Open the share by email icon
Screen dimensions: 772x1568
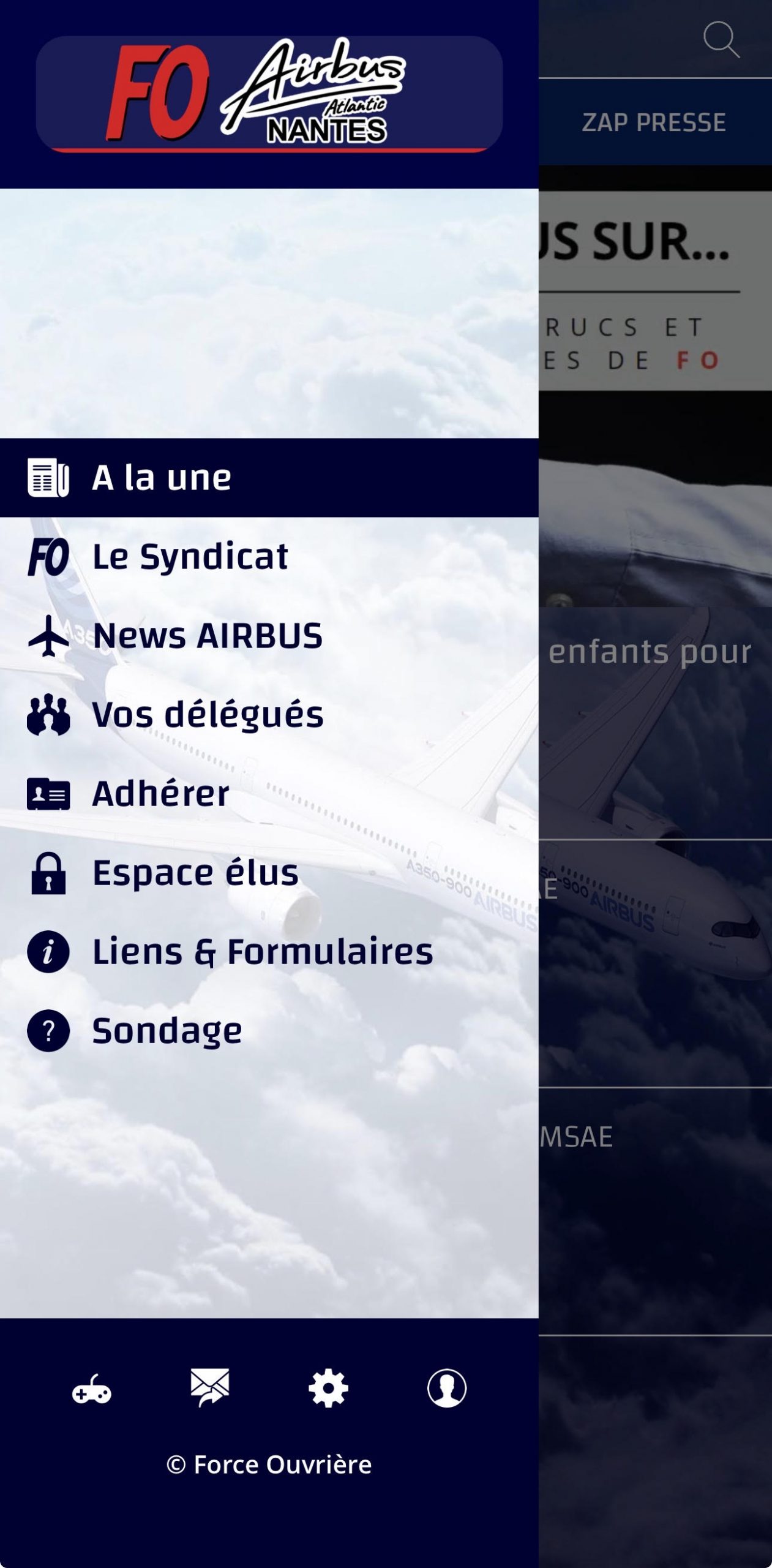click(210, 1387)
